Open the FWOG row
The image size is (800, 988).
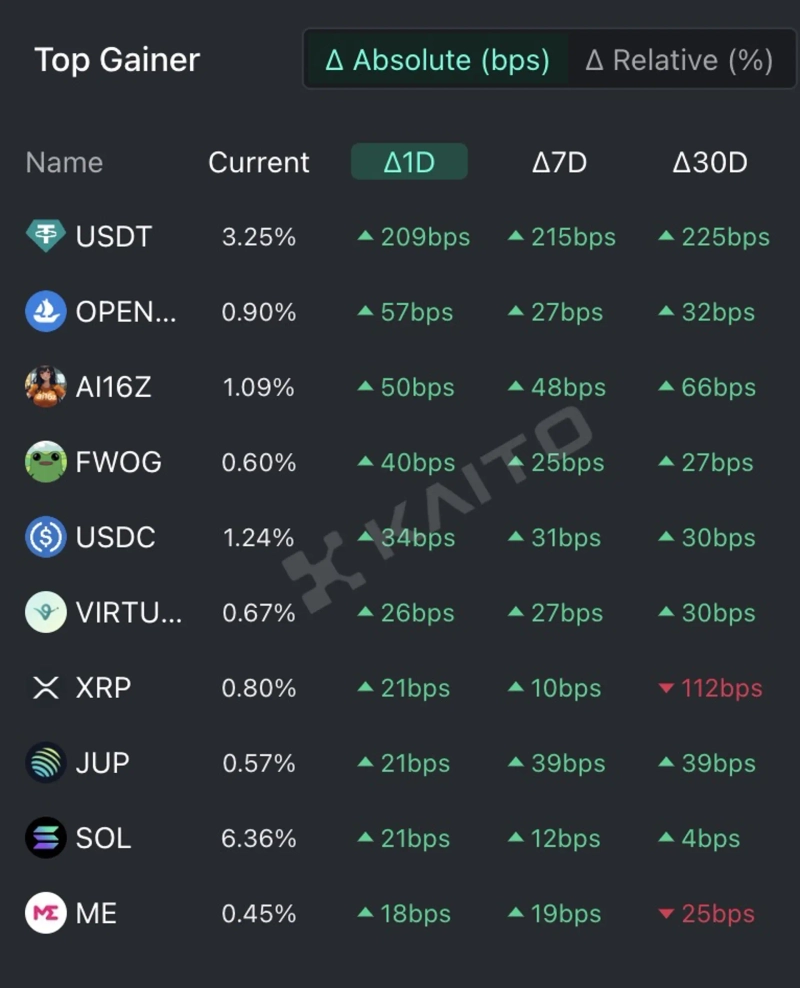[x=118, y=462]
